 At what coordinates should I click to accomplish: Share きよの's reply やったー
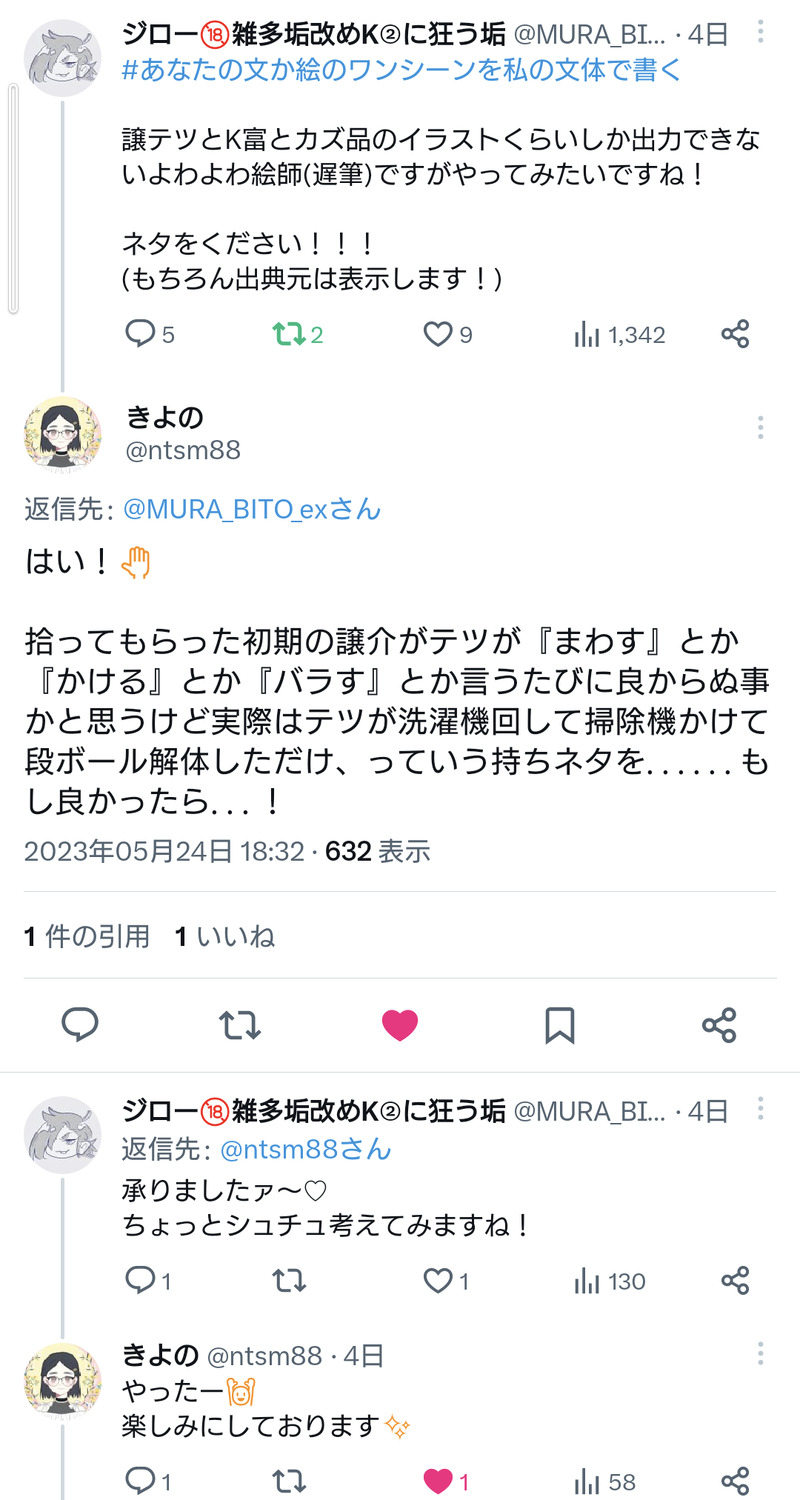[x=735, y=1481]
